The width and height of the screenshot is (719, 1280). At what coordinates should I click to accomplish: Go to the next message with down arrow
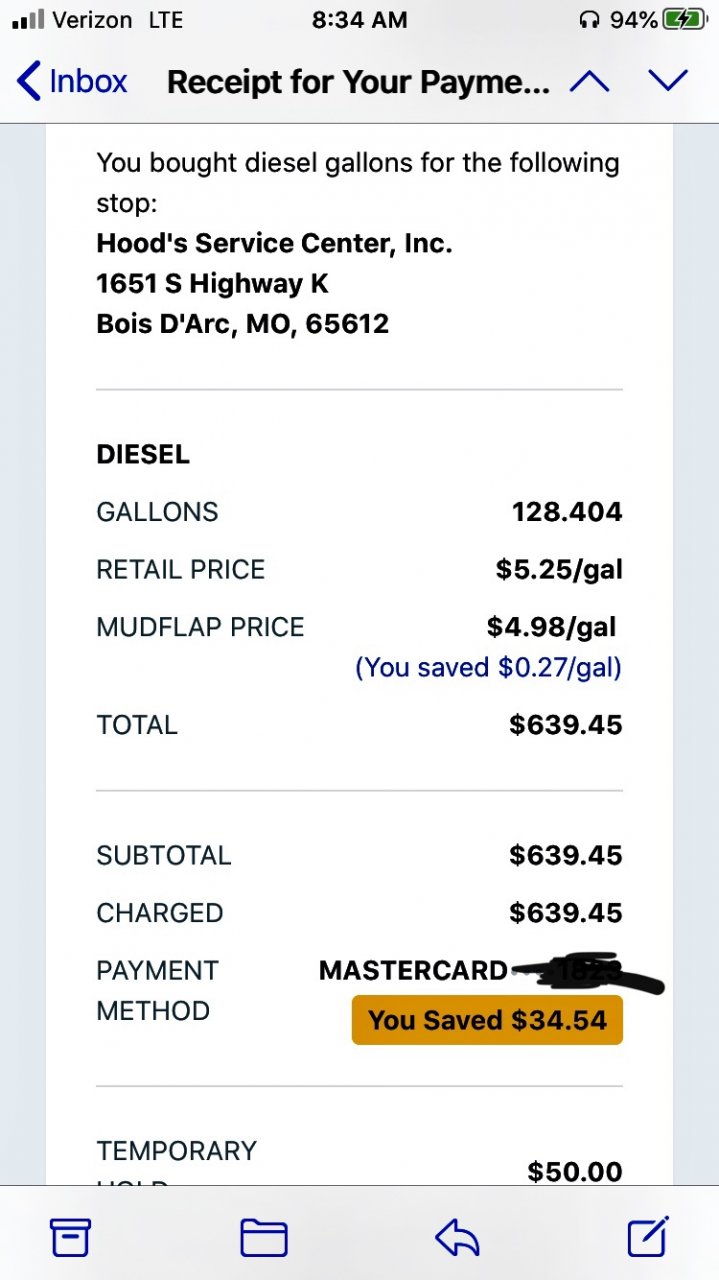tap(668, 81)
